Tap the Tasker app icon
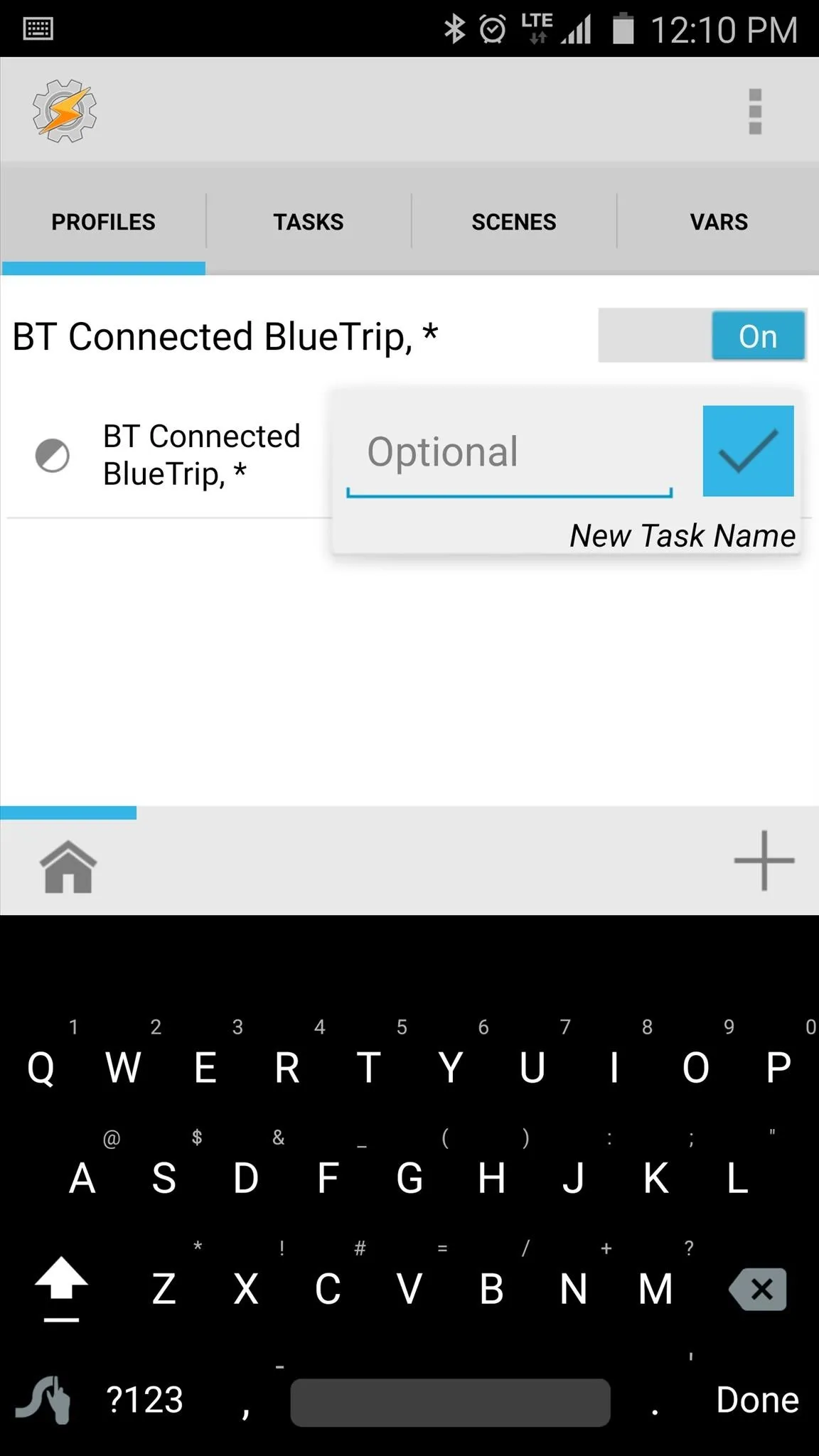 pyautogui.click(x=65, y=110)
